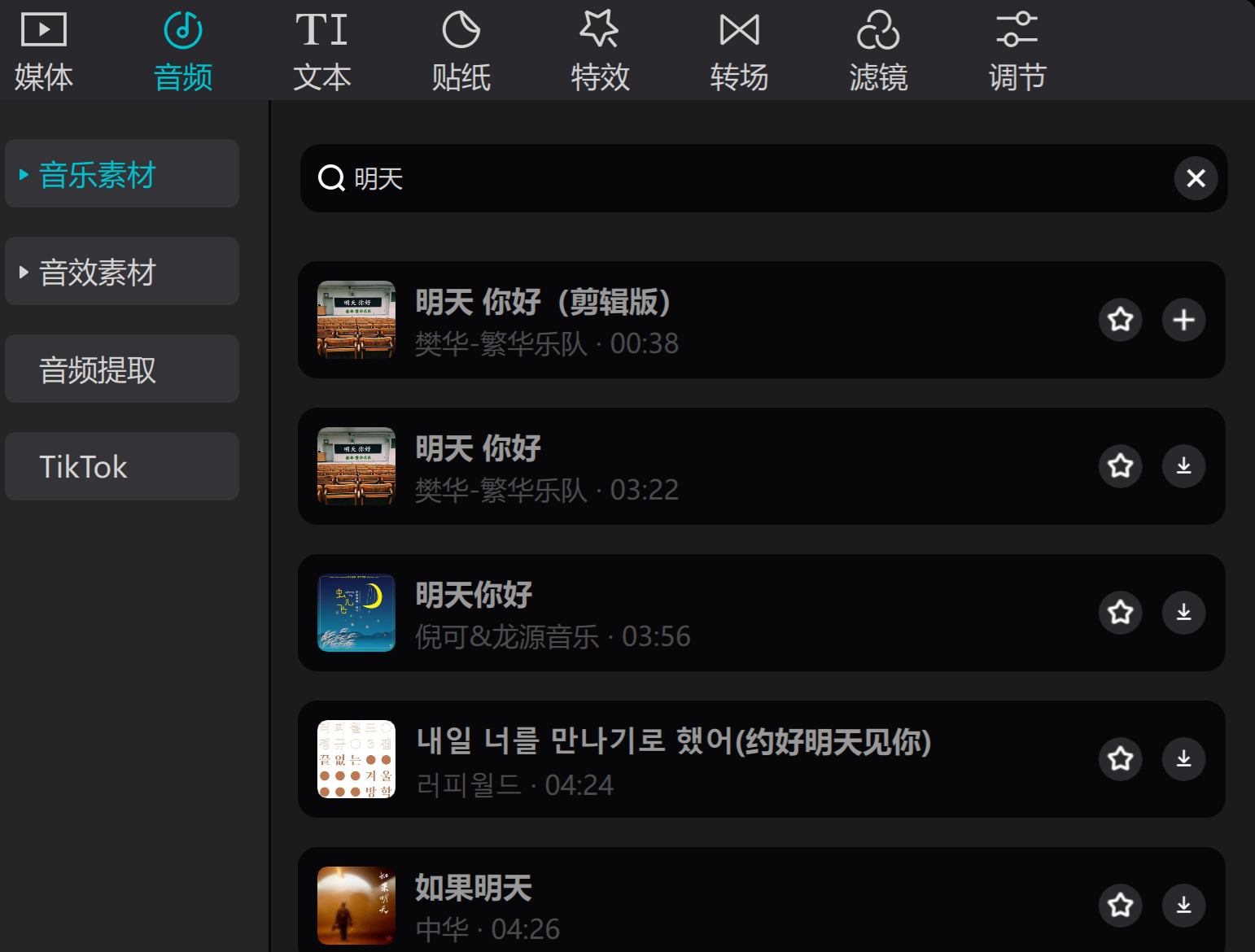Download the 约好明天见你 track
1255x952 pixels.
click(x=1183, y=759)
